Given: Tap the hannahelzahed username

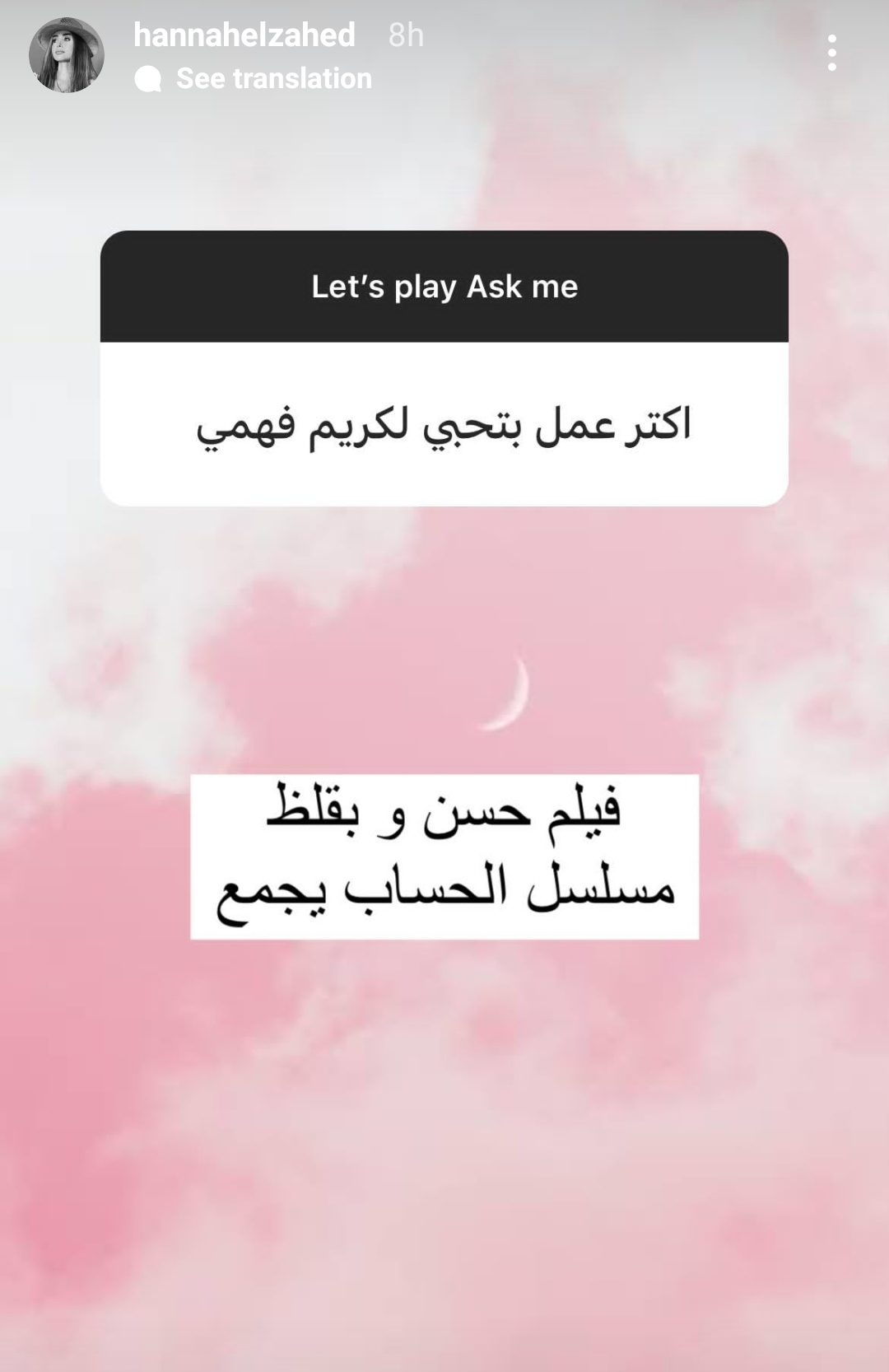Looking at the screenshot, I should (244, 35).
